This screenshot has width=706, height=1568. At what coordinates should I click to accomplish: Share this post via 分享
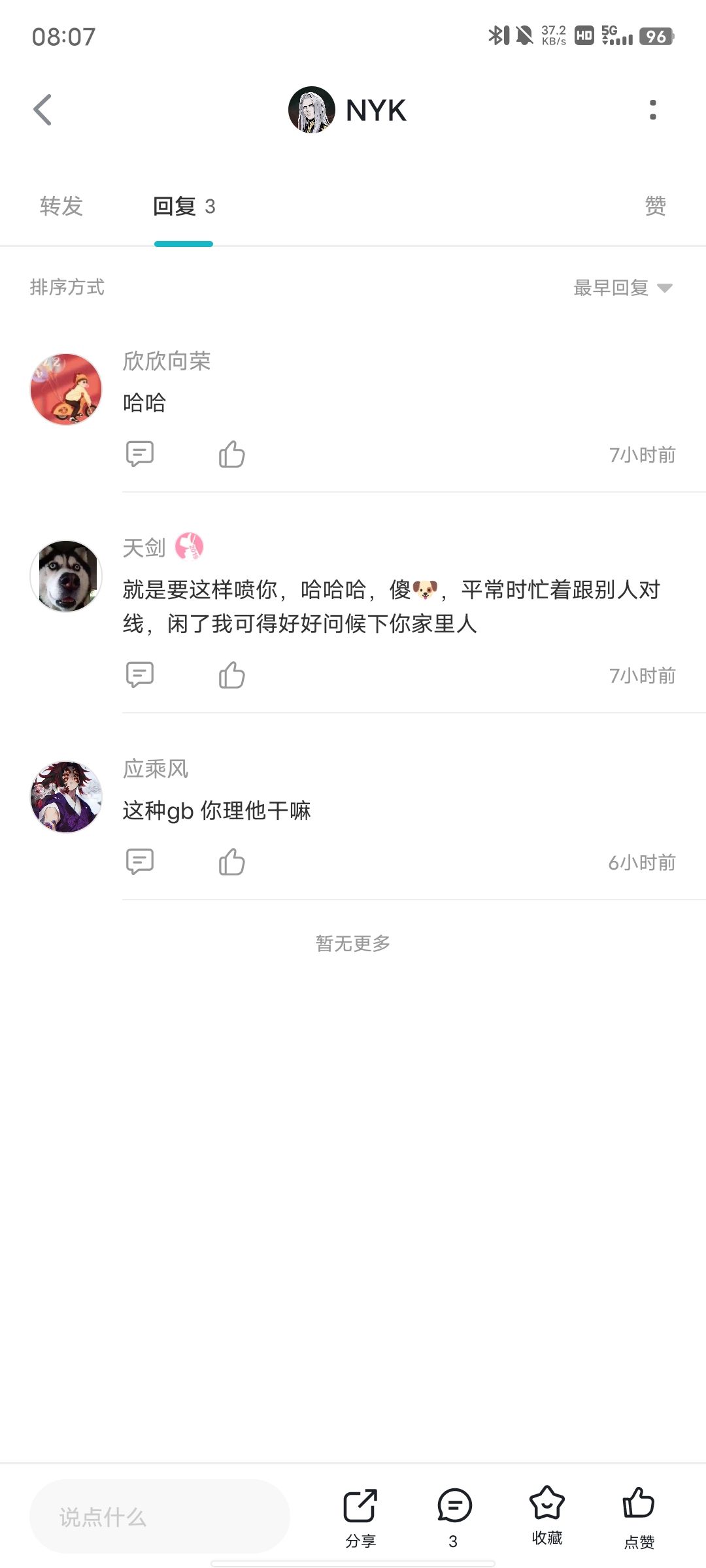click(x=360, y=1516)
